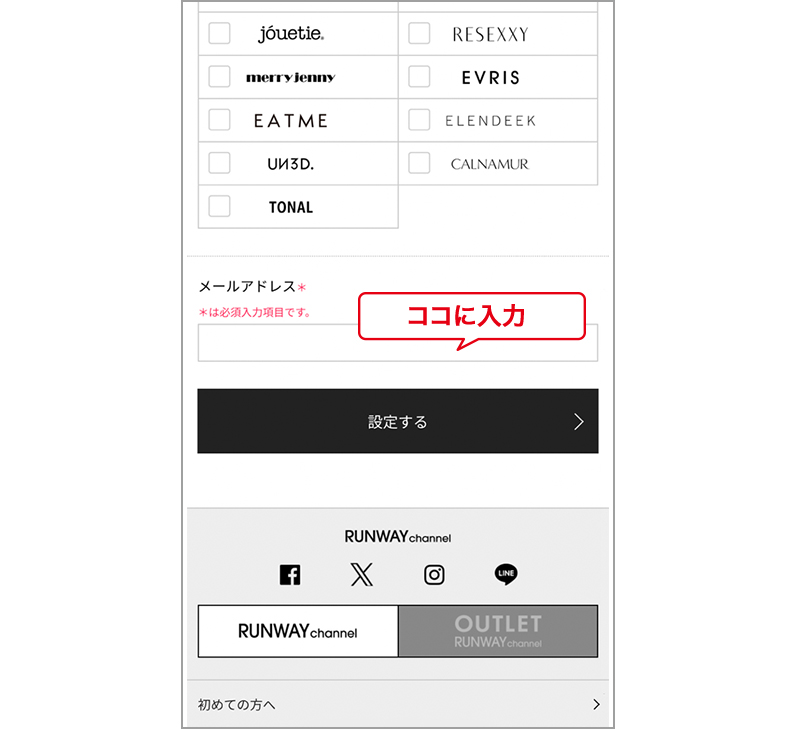Select the EATME checkbox
Viewport: 800px width, 729px height.
[x=219, y=120]
